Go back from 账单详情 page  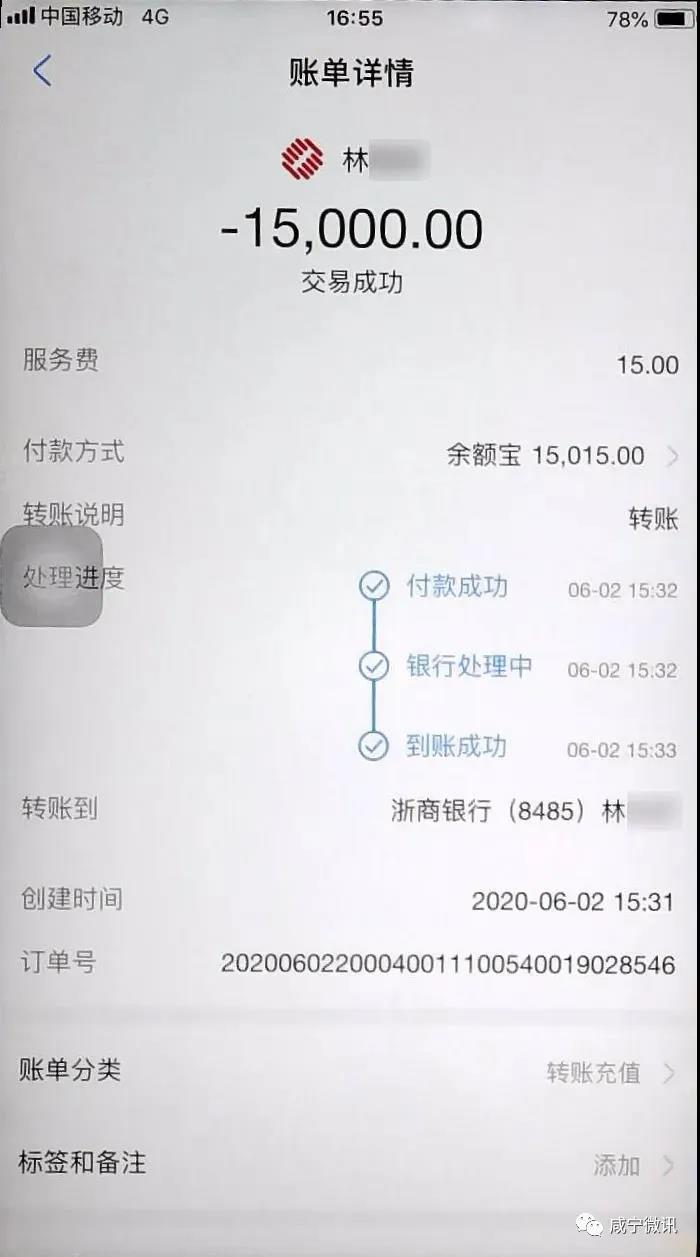pos(42,72)
